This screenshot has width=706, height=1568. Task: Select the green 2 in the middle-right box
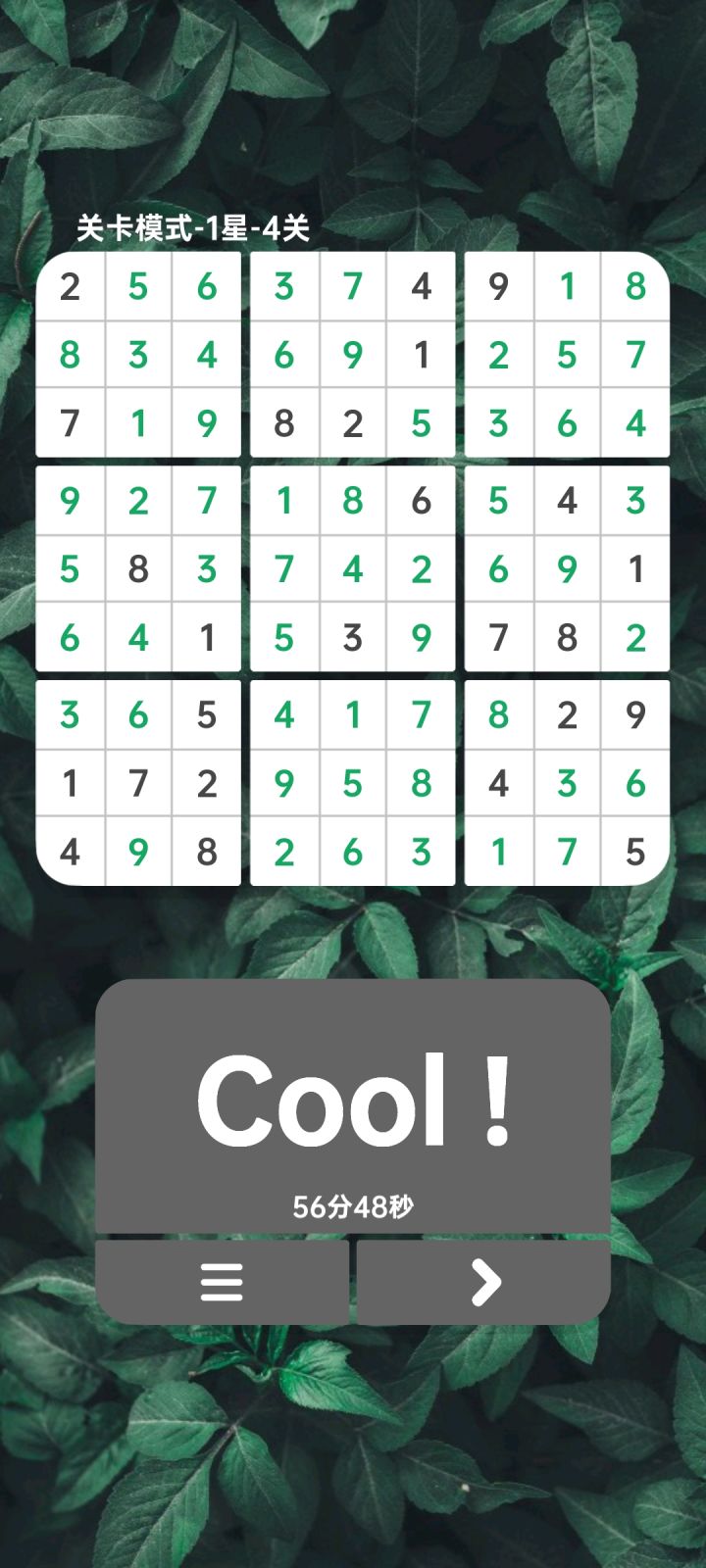634,637
